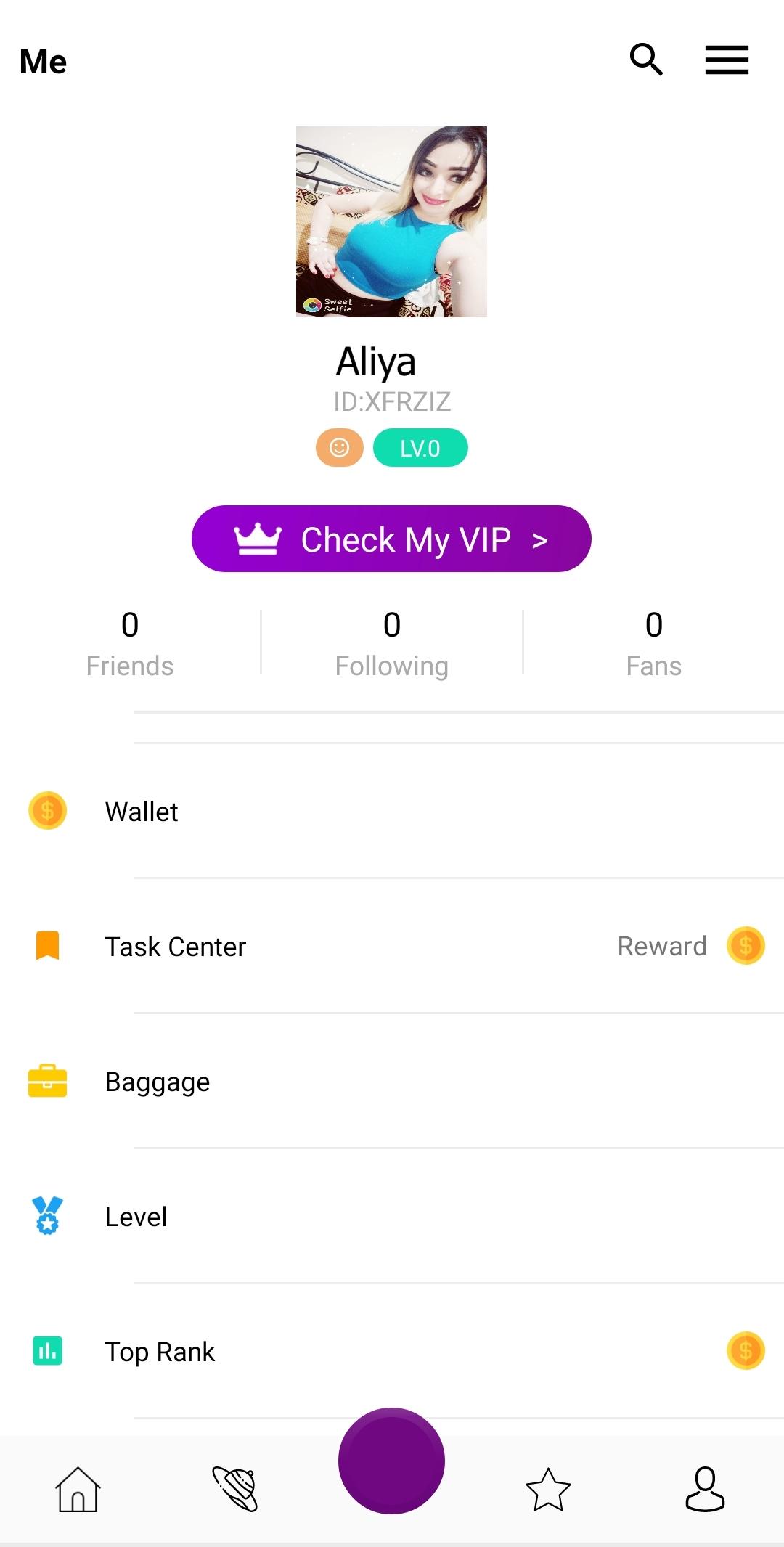View the Friends list
Screen dimensions: 784x1547
point(130,643)
